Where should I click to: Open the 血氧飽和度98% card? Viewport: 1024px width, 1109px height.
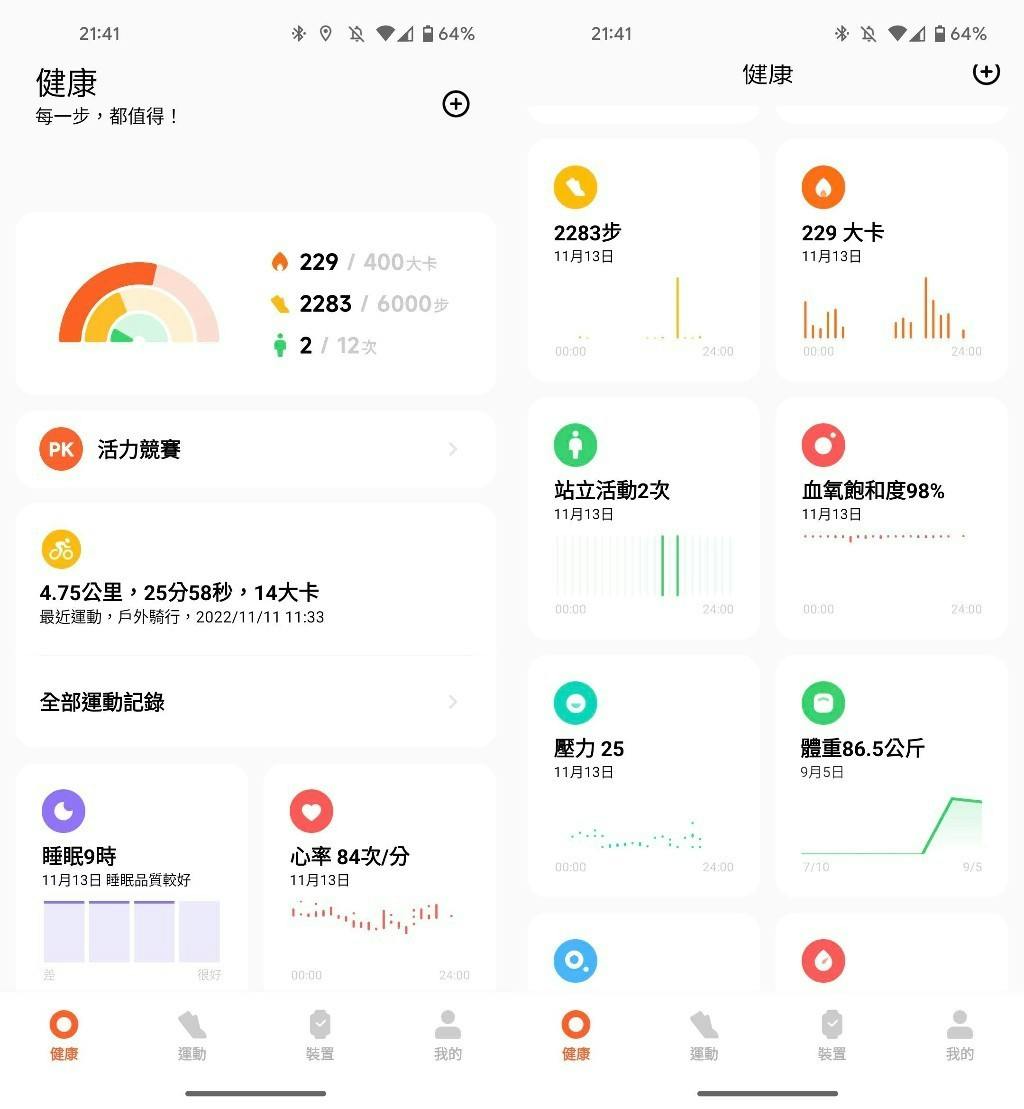(891, 518)
